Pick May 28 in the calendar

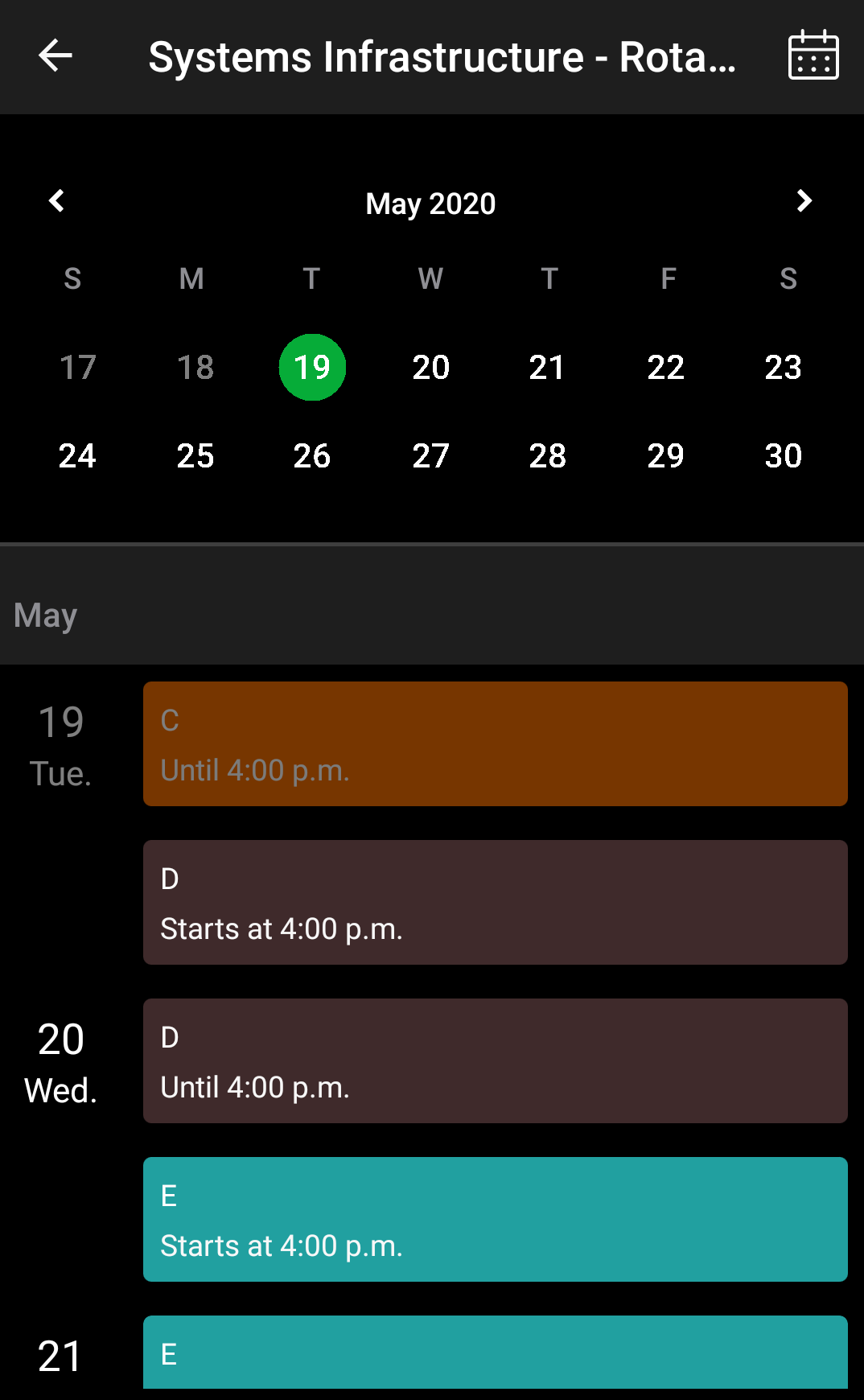(x=547, y=456)
